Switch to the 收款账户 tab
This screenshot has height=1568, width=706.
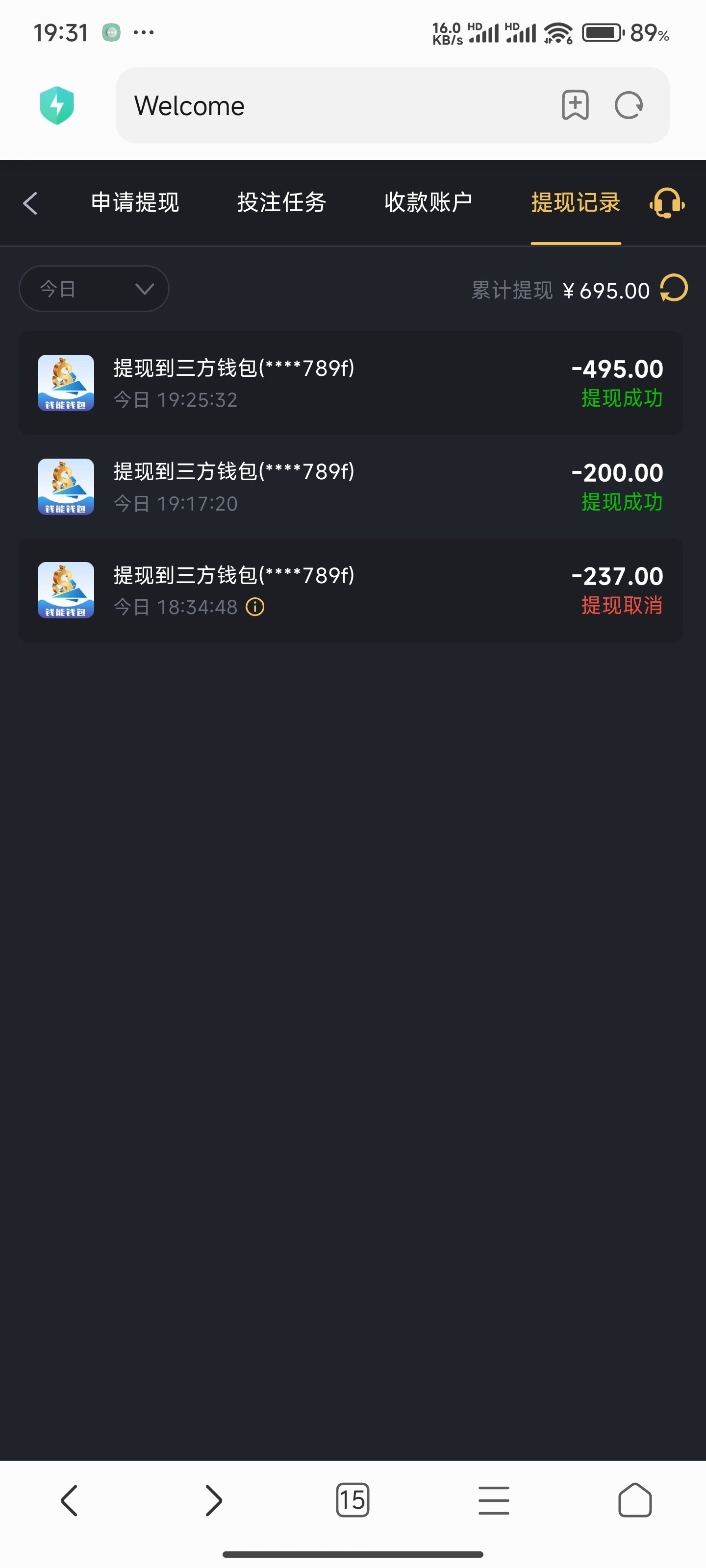[x=428, y=203]
